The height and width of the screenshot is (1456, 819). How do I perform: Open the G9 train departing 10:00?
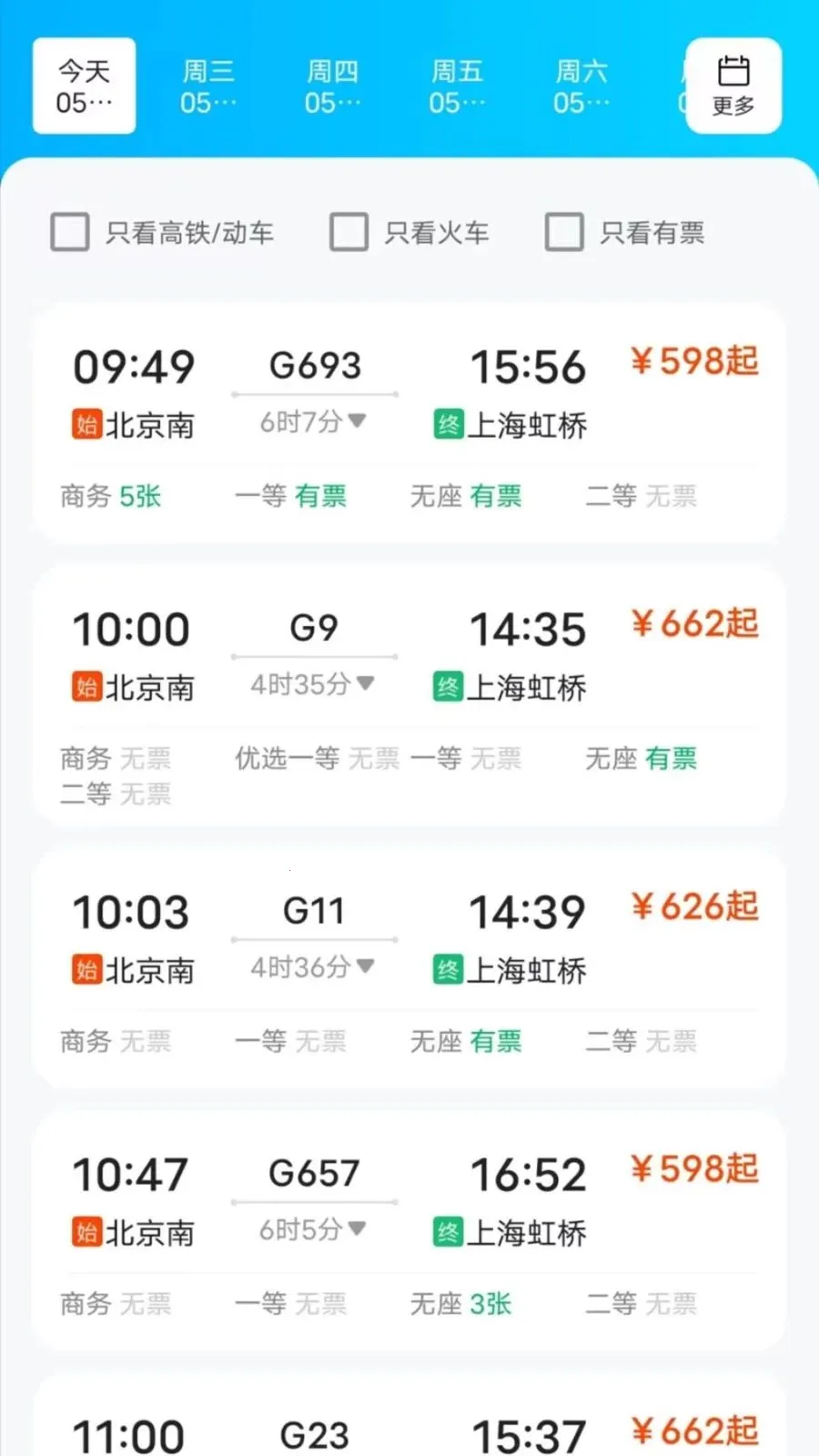click(x=409, y=696)
